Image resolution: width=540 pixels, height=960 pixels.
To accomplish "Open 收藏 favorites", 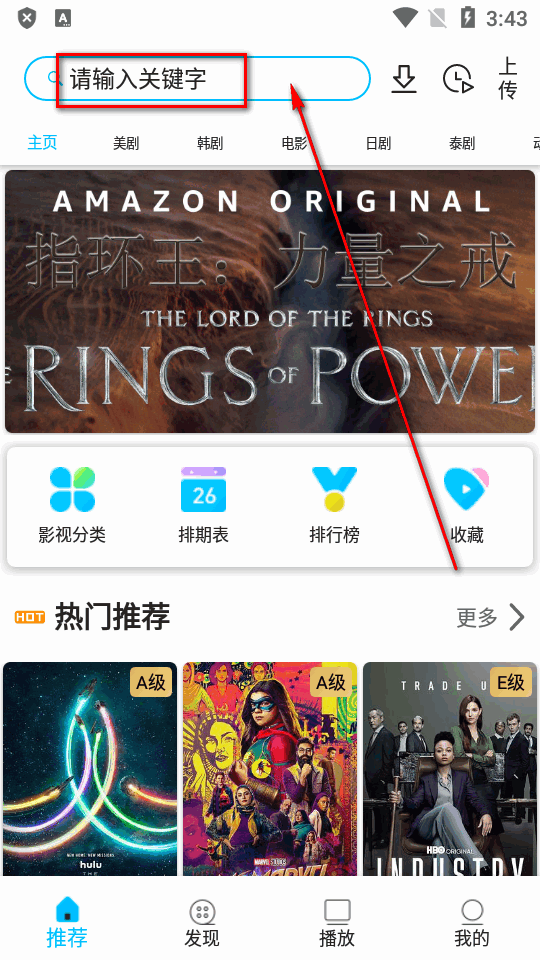I will (x=467, y=506).
